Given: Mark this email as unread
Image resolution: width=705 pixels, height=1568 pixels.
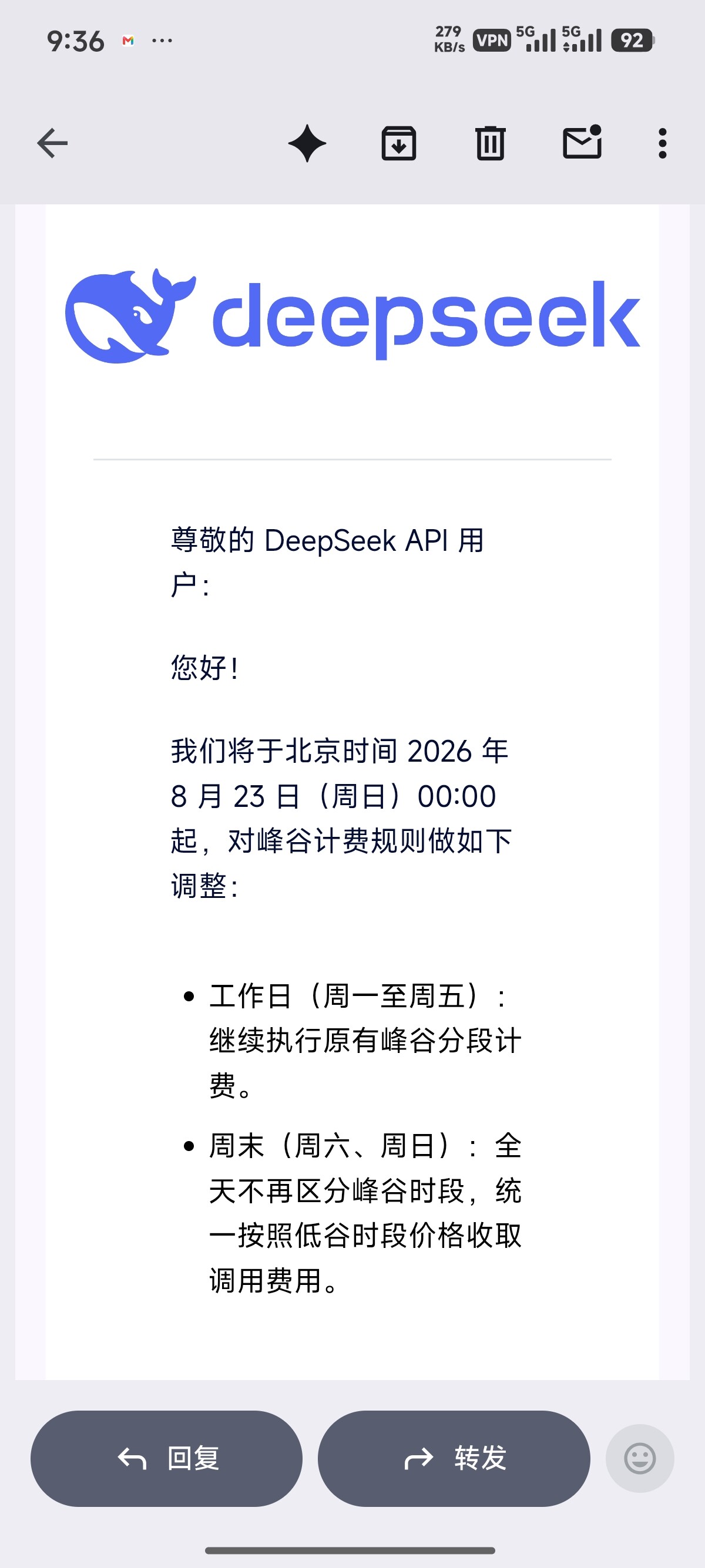Looking at the screenshot, I should [x=582, y=143].
